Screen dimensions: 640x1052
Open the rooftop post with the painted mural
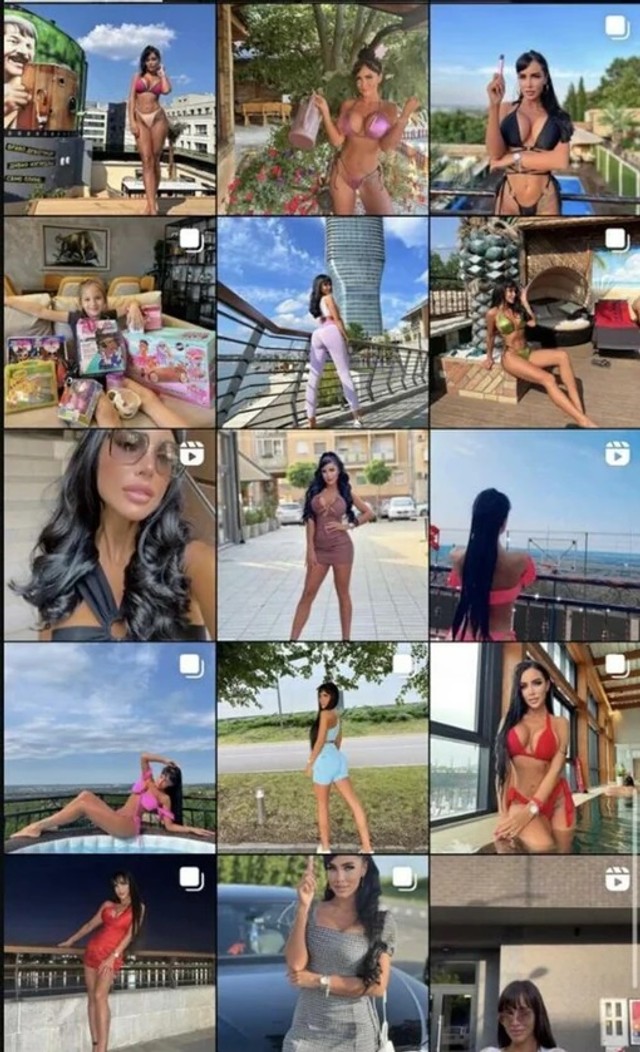tap(109, 108)
